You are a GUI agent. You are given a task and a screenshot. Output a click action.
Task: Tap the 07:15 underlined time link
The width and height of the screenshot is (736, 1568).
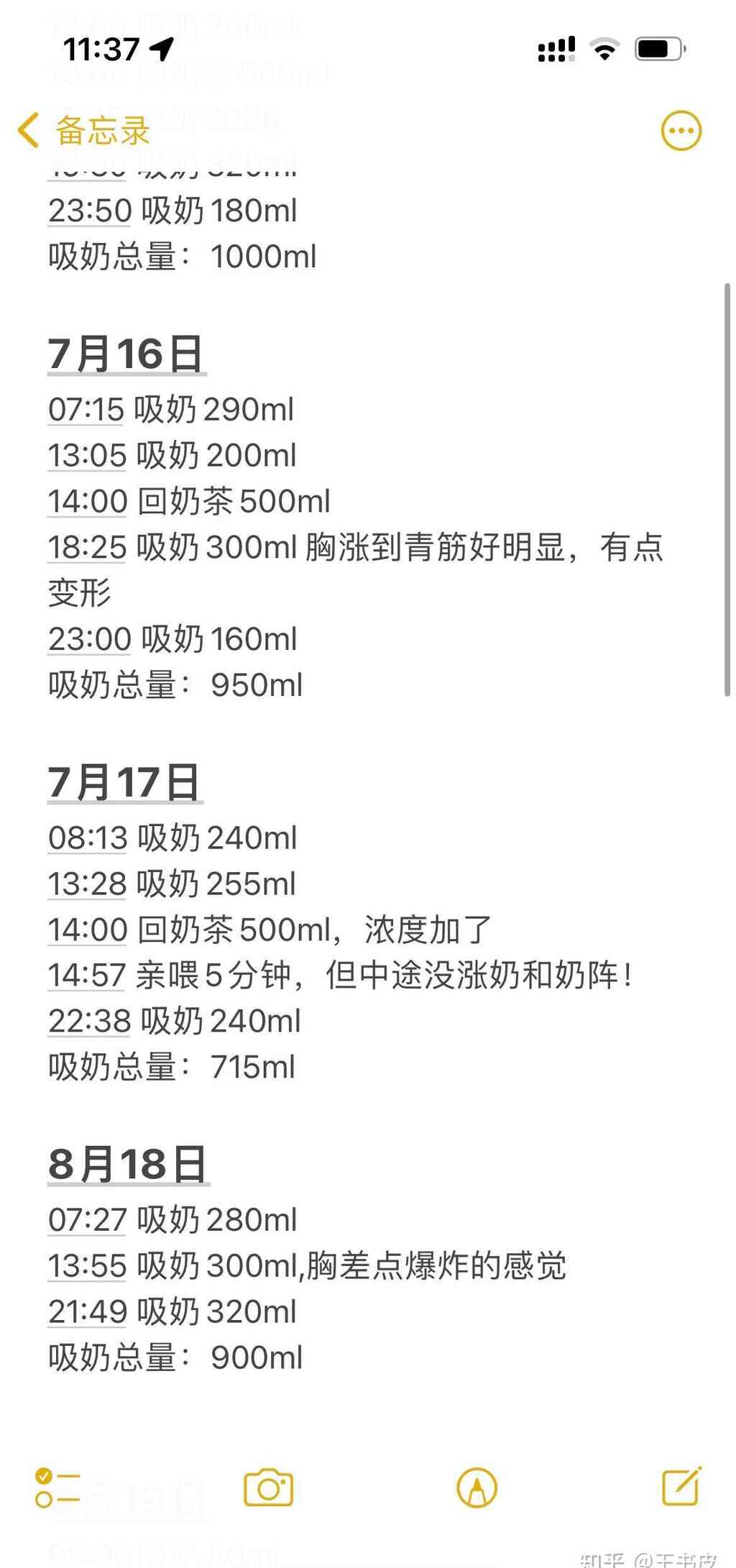click(x=85, y=408)
